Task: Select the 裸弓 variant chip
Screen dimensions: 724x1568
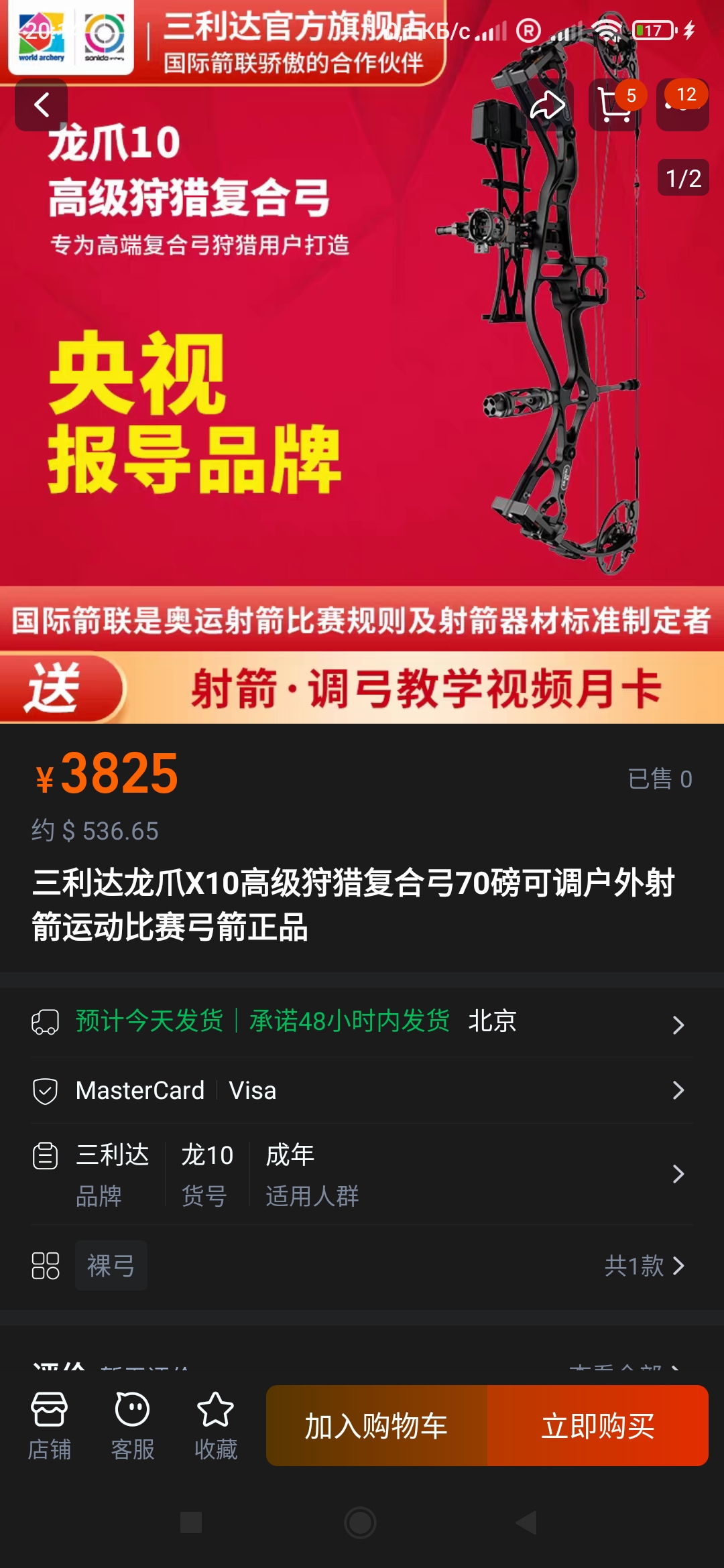Action: 111,1265
